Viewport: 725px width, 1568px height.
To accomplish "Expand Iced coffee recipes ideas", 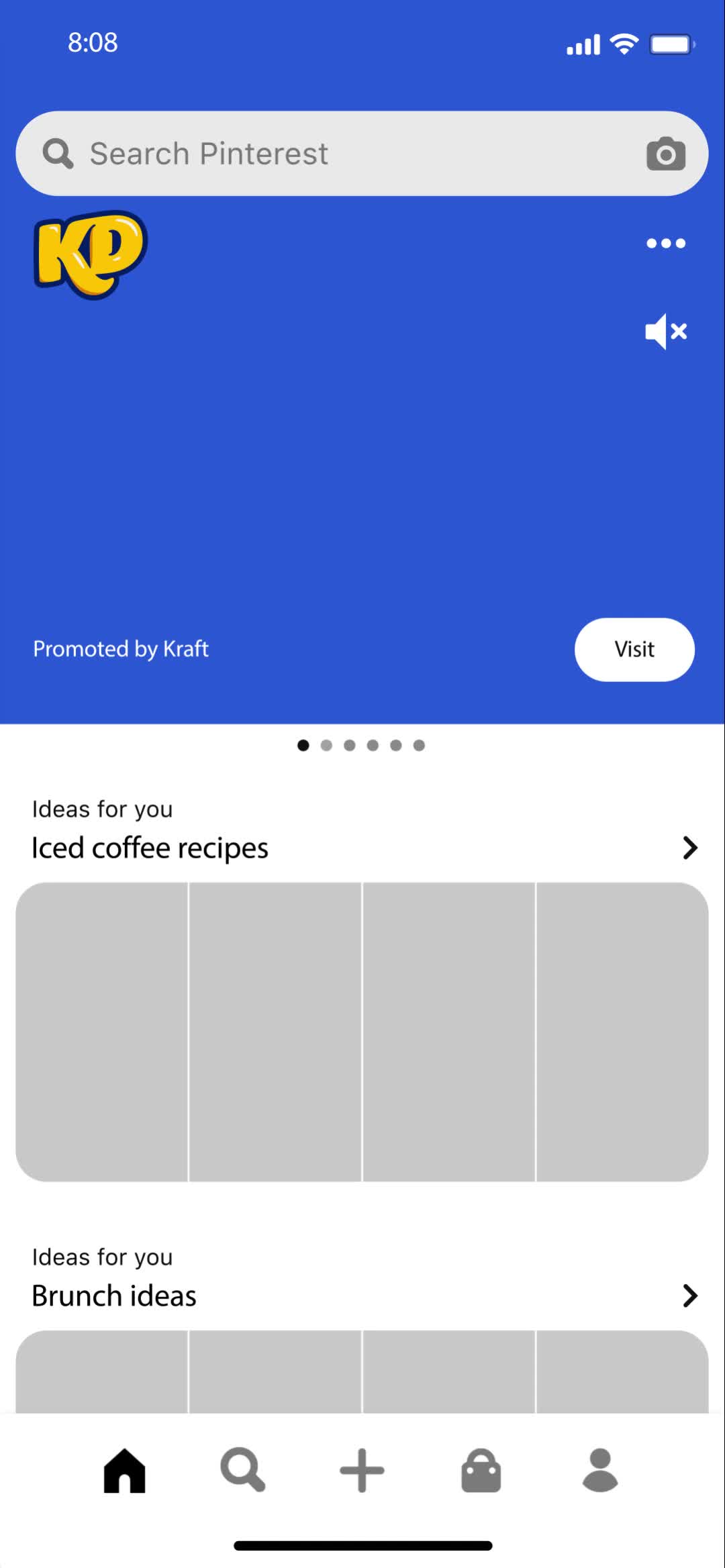I will pyautogui.click(x=689, y=848).
